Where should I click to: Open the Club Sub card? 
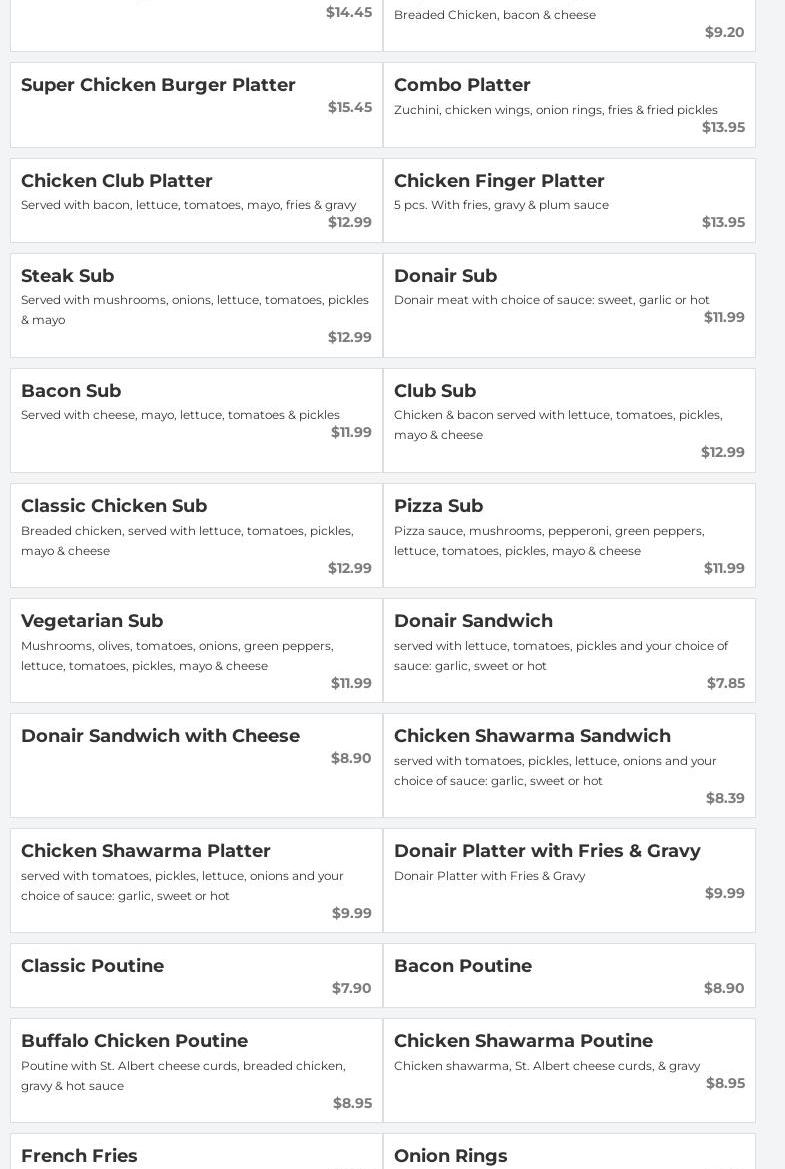(569, 420)
